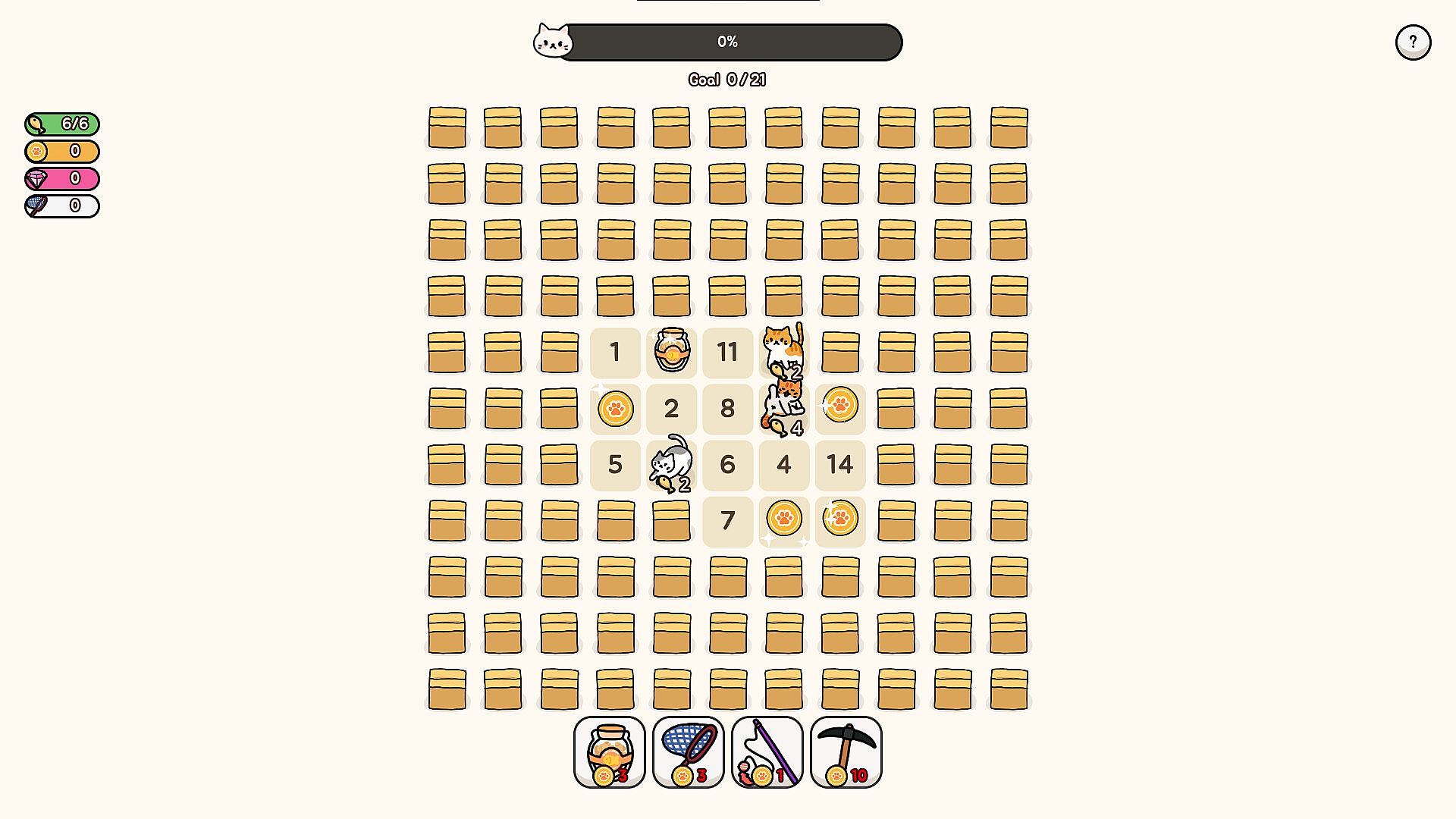Tap the calico cat with fish cost 4
Screen dimensions: 1456x819
(784, 406)
